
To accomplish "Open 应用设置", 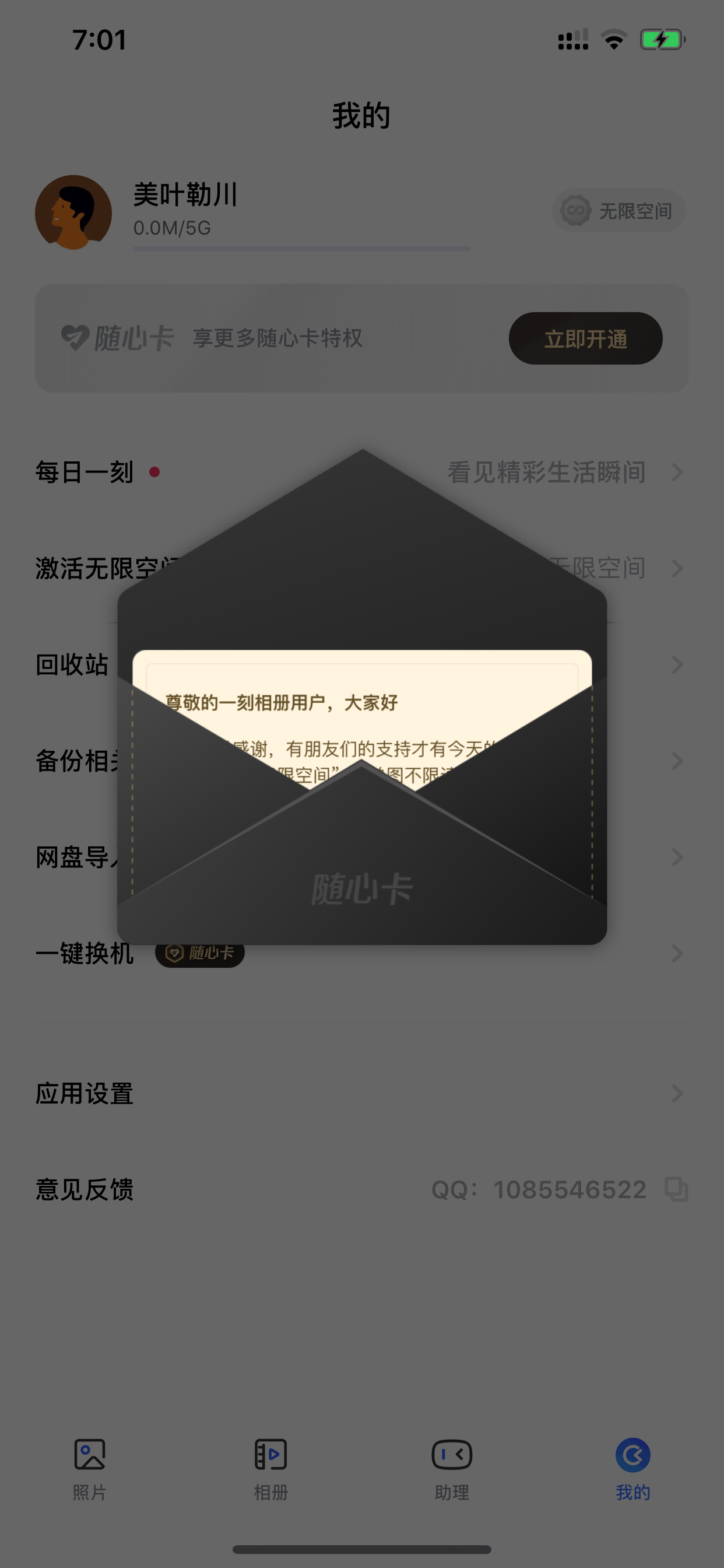I will (x=362, y=1094).
